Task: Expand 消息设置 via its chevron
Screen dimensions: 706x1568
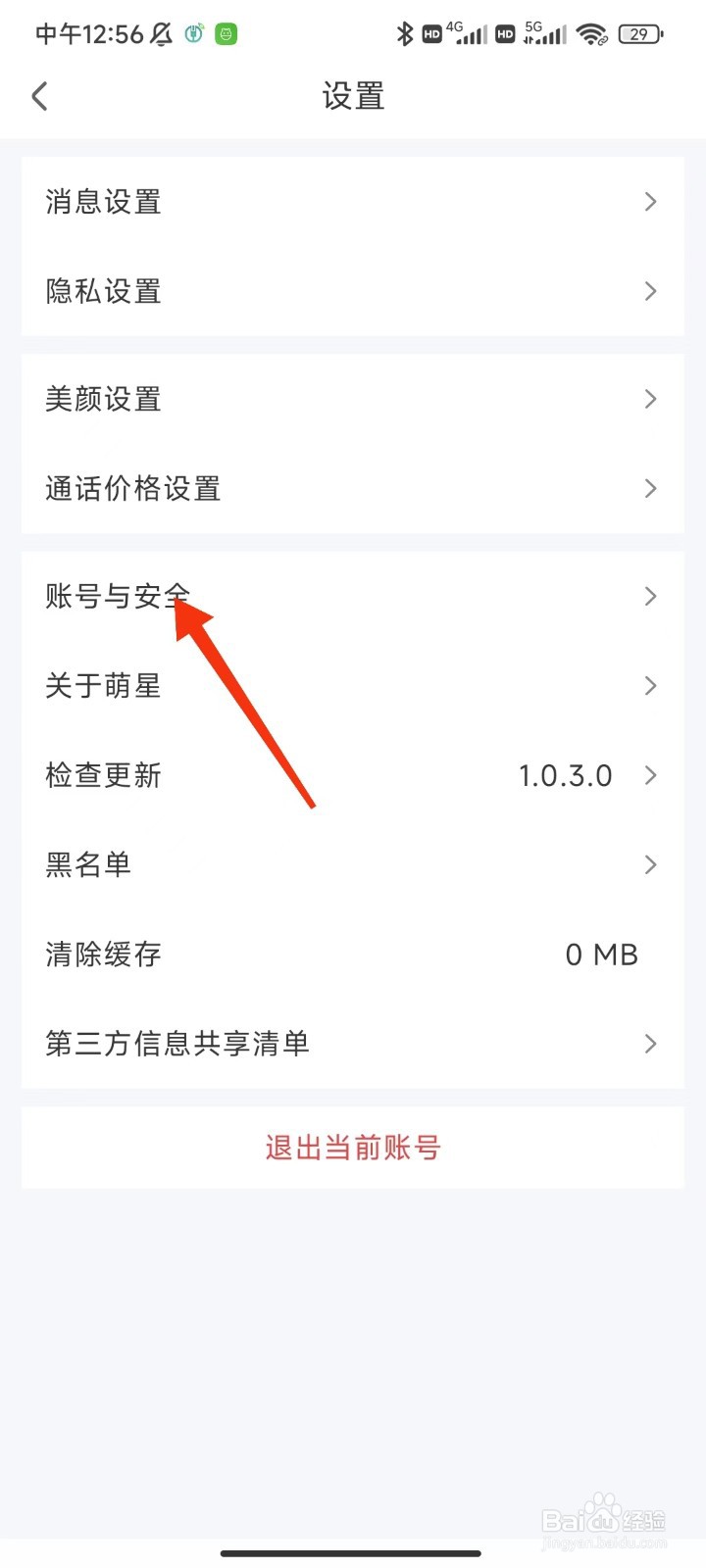Action: pyautogui.click(x=650, y=202)
